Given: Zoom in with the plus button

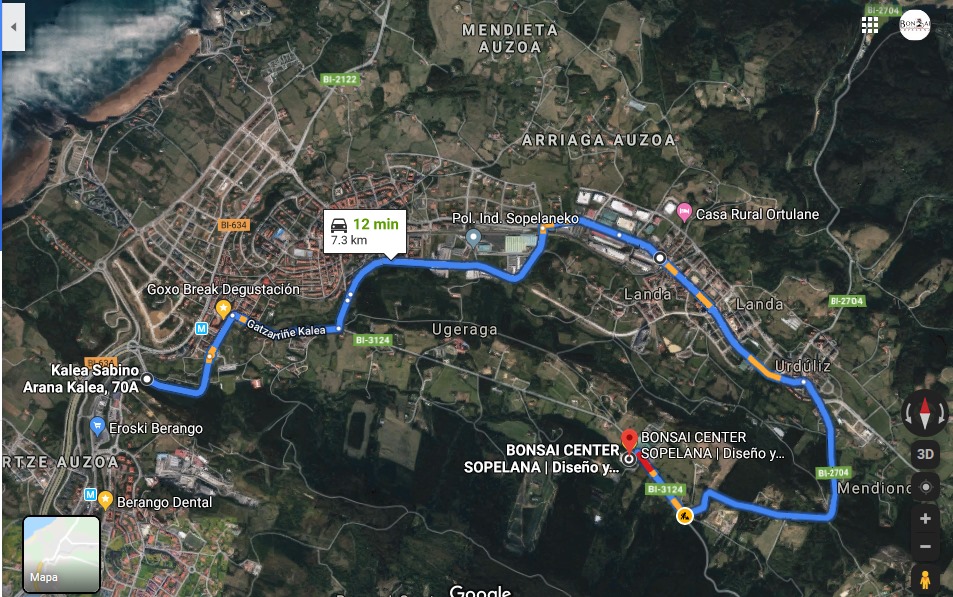Looking at the screenshot, I should (926, 519).
